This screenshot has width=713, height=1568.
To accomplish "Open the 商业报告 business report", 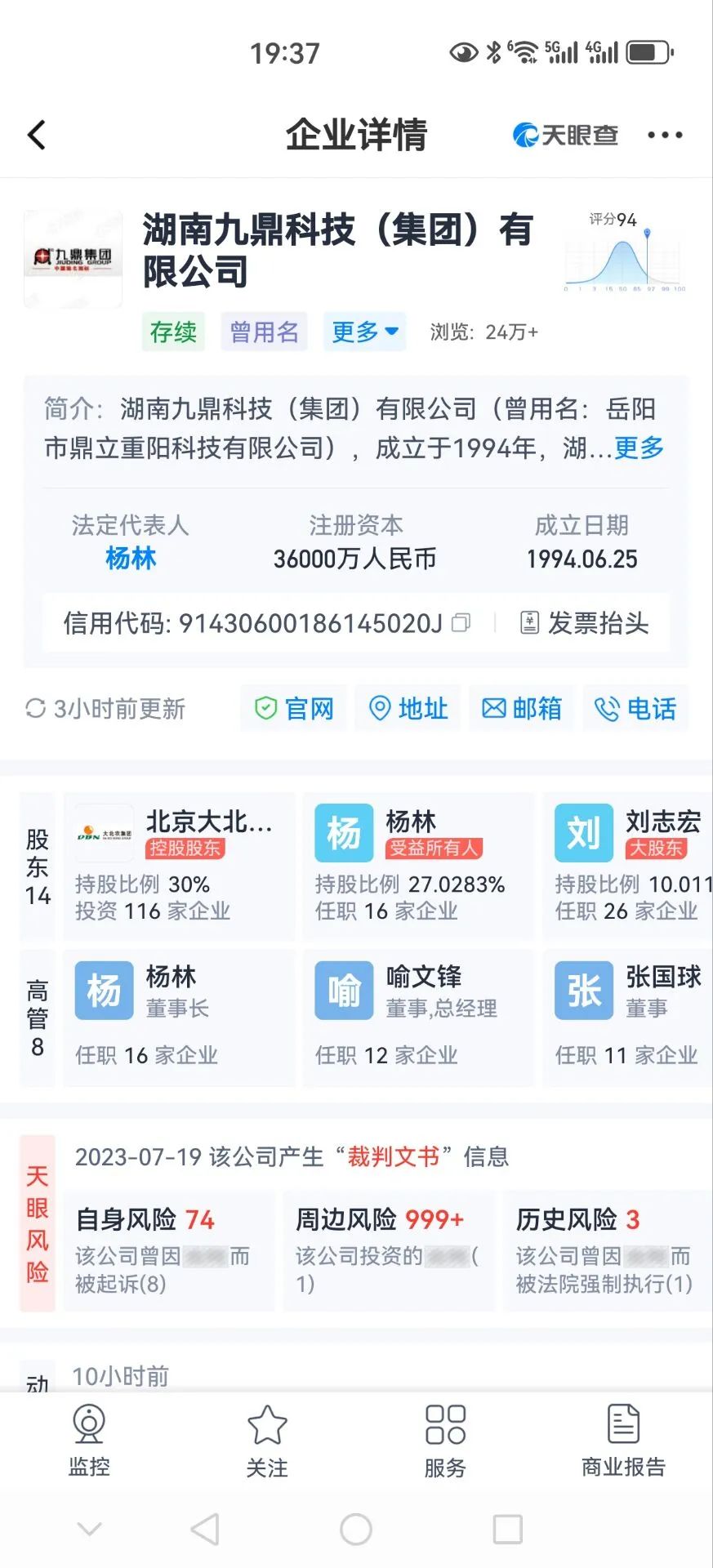I will [623, 1441].
